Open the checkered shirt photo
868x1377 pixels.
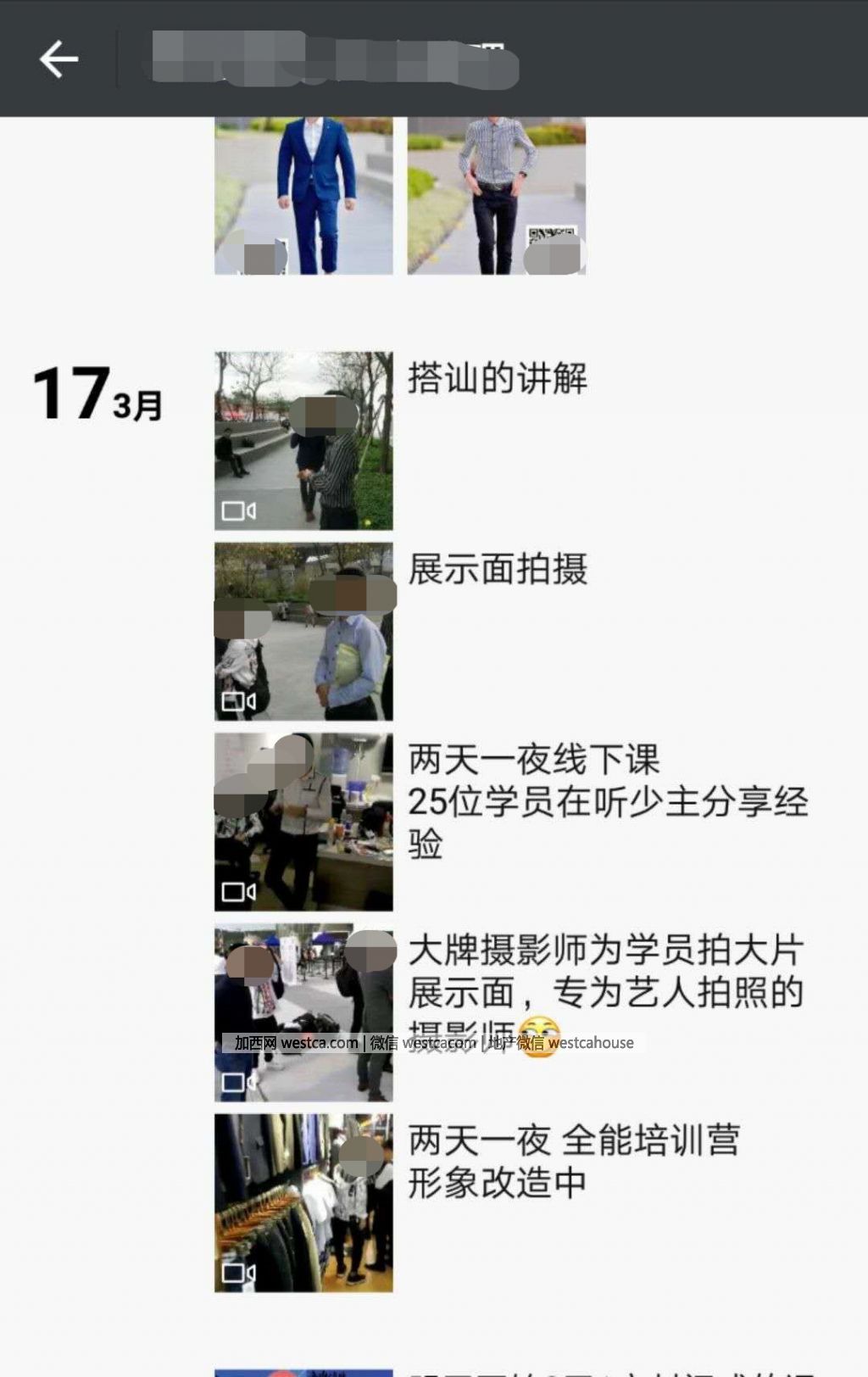click(497, 196)
